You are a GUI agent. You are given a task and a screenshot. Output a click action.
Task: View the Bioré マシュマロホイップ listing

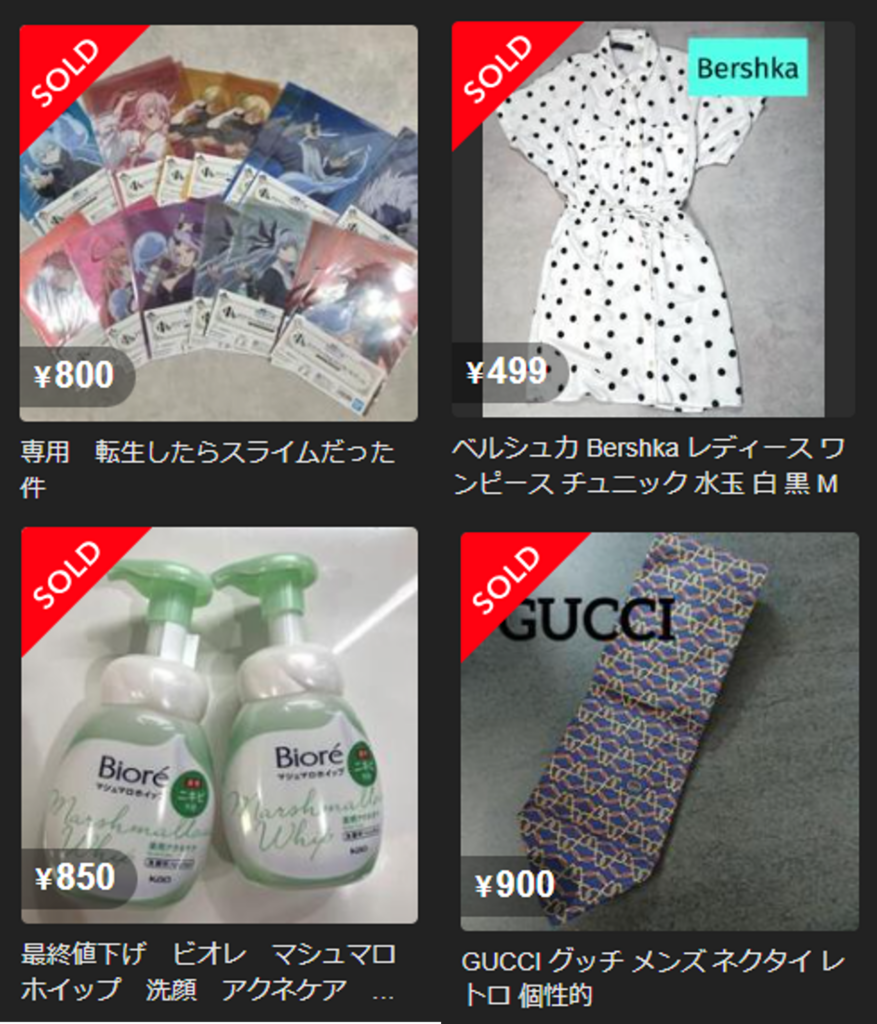(218, 725)
